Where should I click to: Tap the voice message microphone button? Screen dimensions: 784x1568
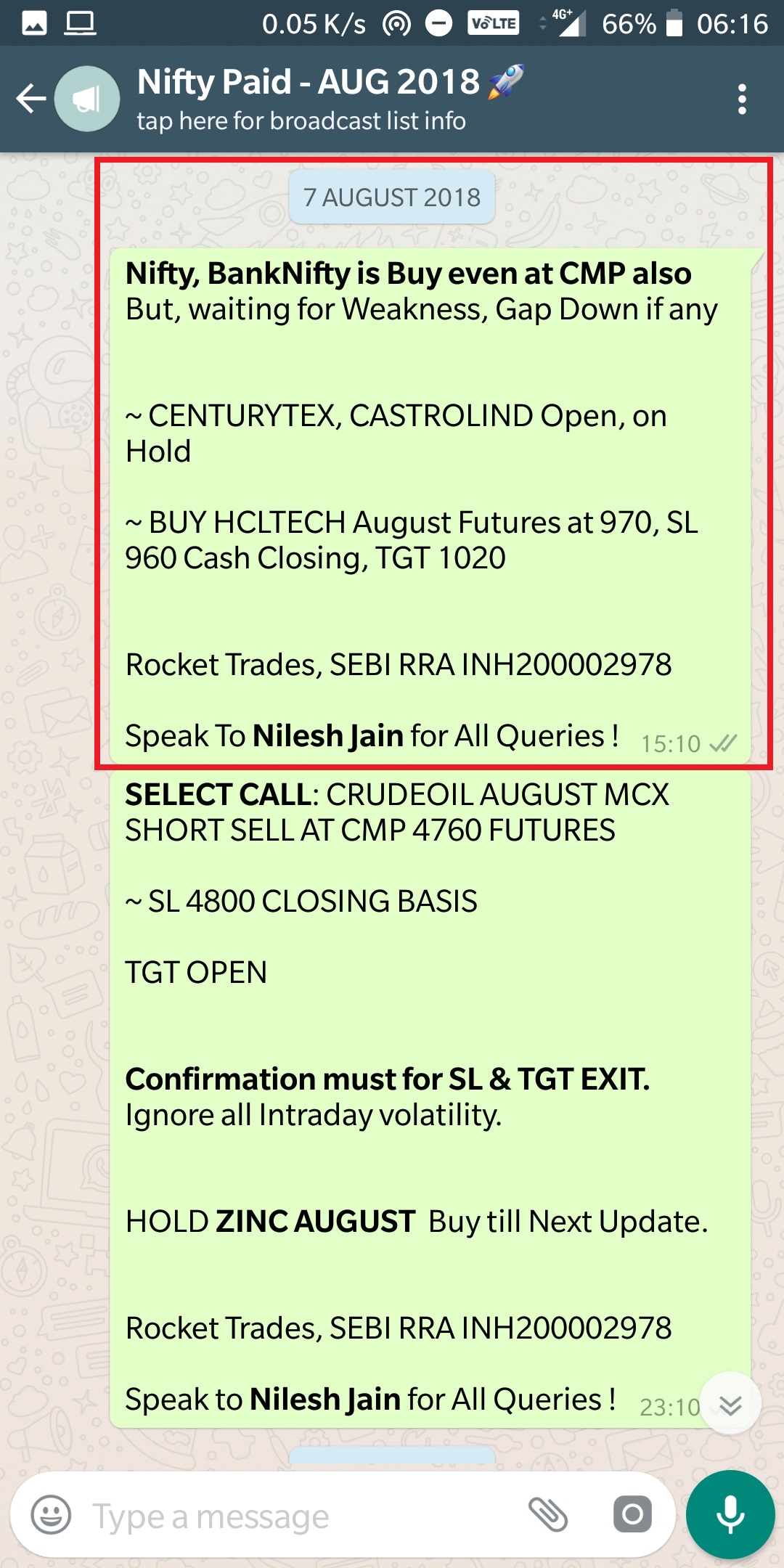730,1514
